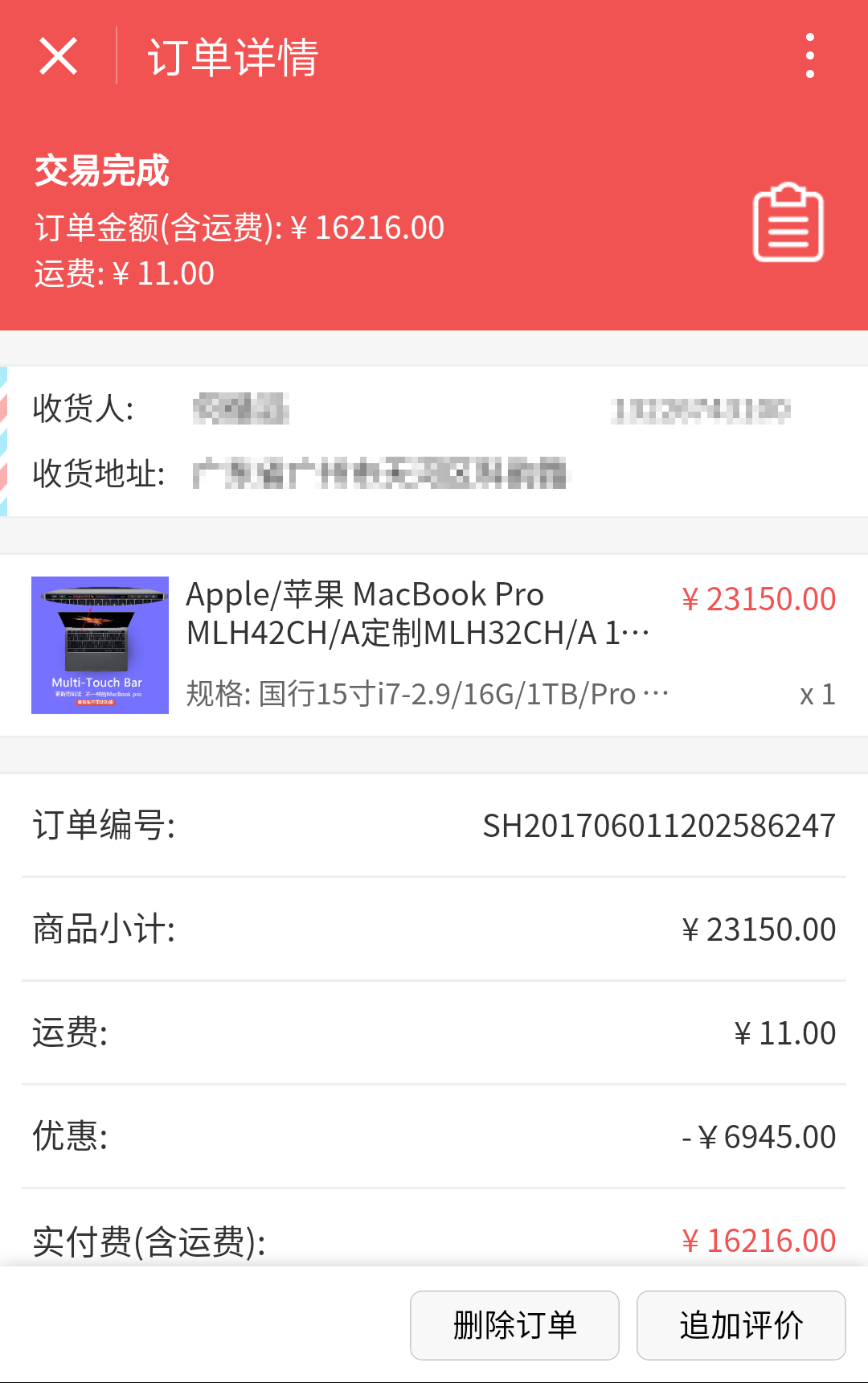
Task: Tap the 运费 shipping fee row
Action: point(434,1032)
